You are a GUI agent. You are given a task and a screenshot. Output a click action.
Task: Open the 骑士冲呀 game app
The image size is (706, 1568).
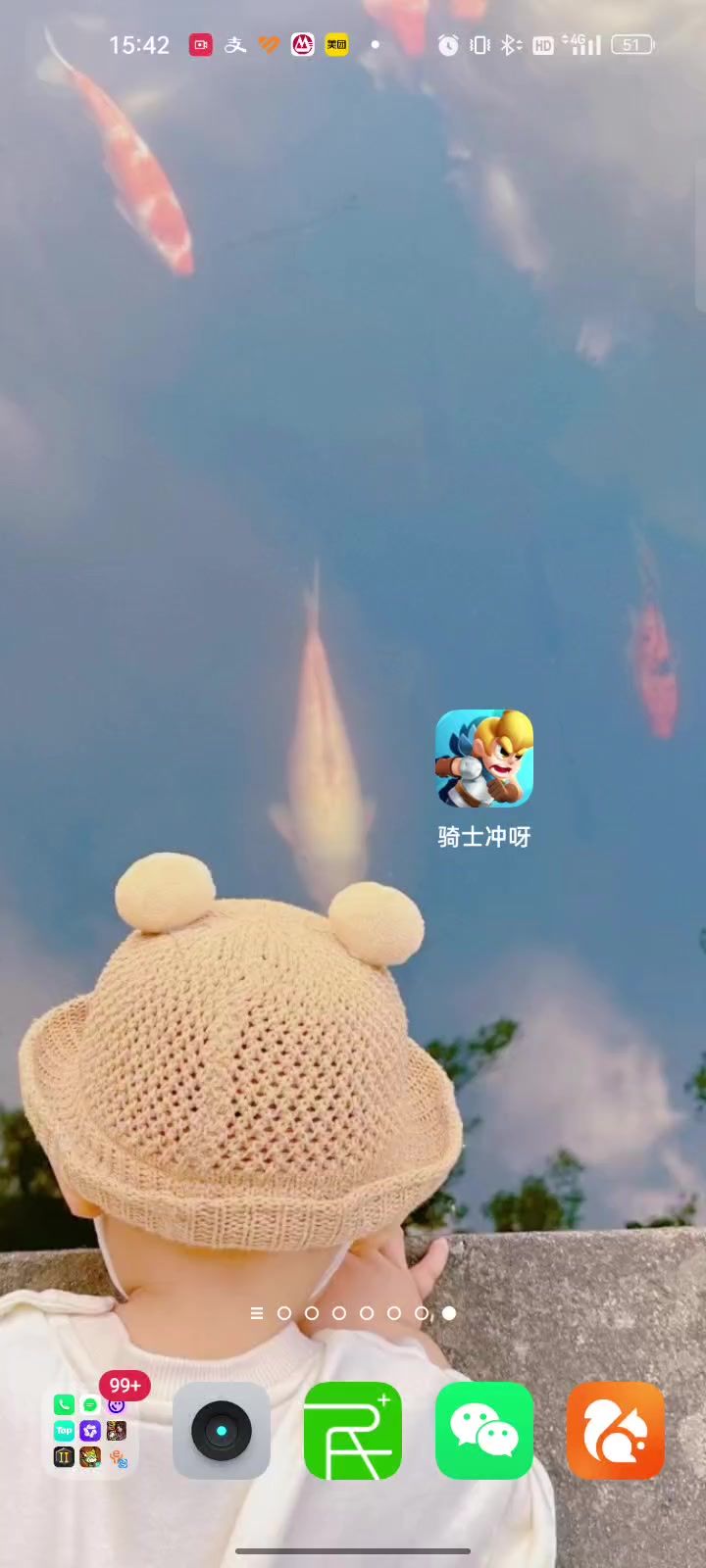pos(484,759)
